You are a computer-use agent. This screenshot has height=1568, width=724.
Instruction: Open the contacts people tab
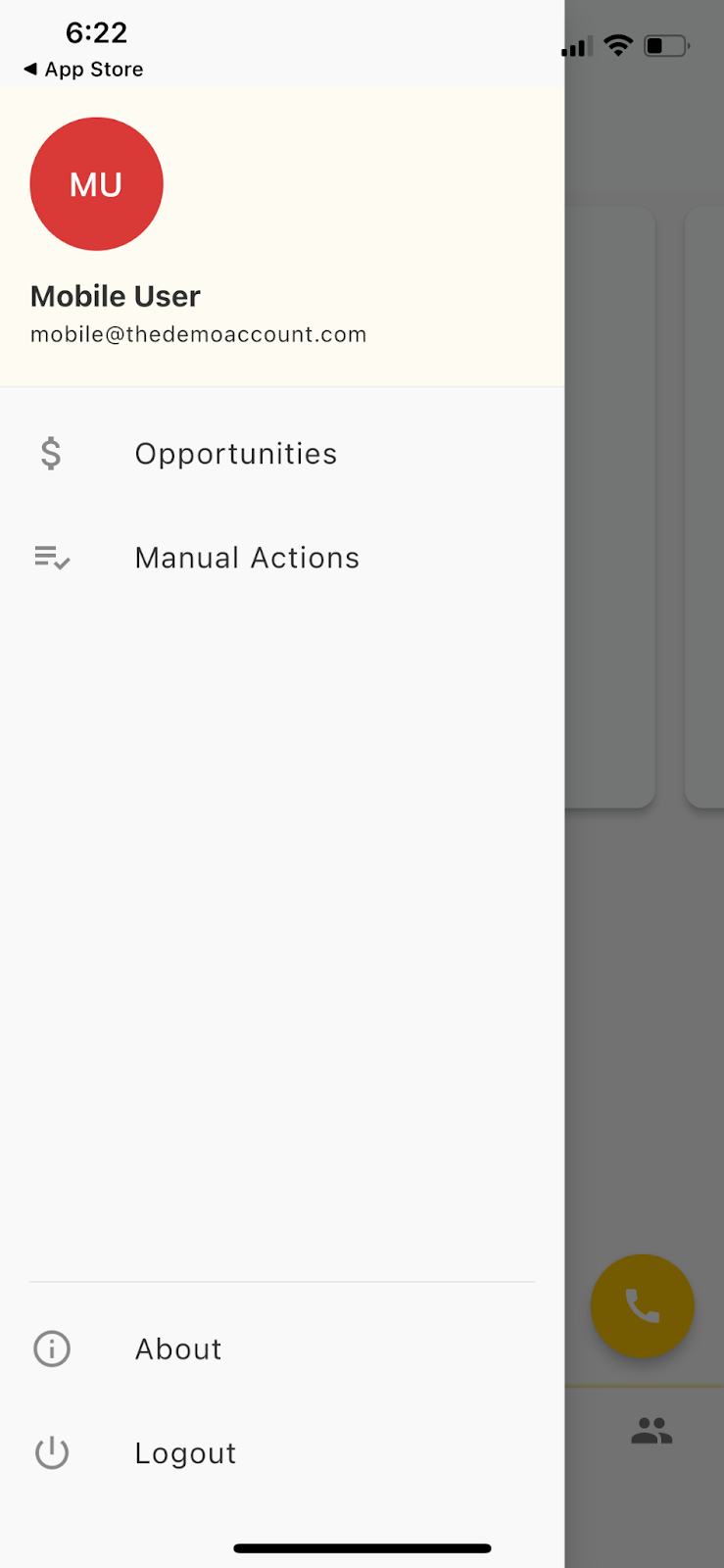[x=652, y=1432]
